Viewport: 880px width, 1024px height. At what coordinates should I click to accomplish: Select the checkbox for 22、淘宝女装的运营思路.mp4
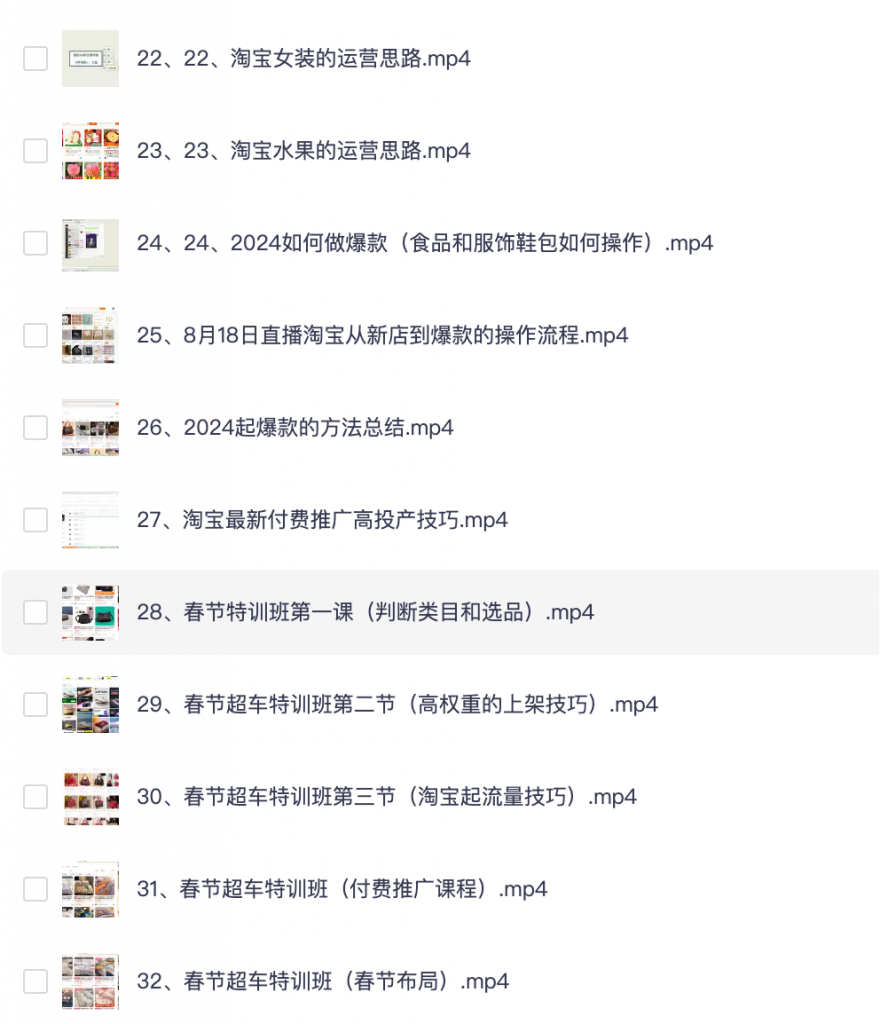pos(35,59)
